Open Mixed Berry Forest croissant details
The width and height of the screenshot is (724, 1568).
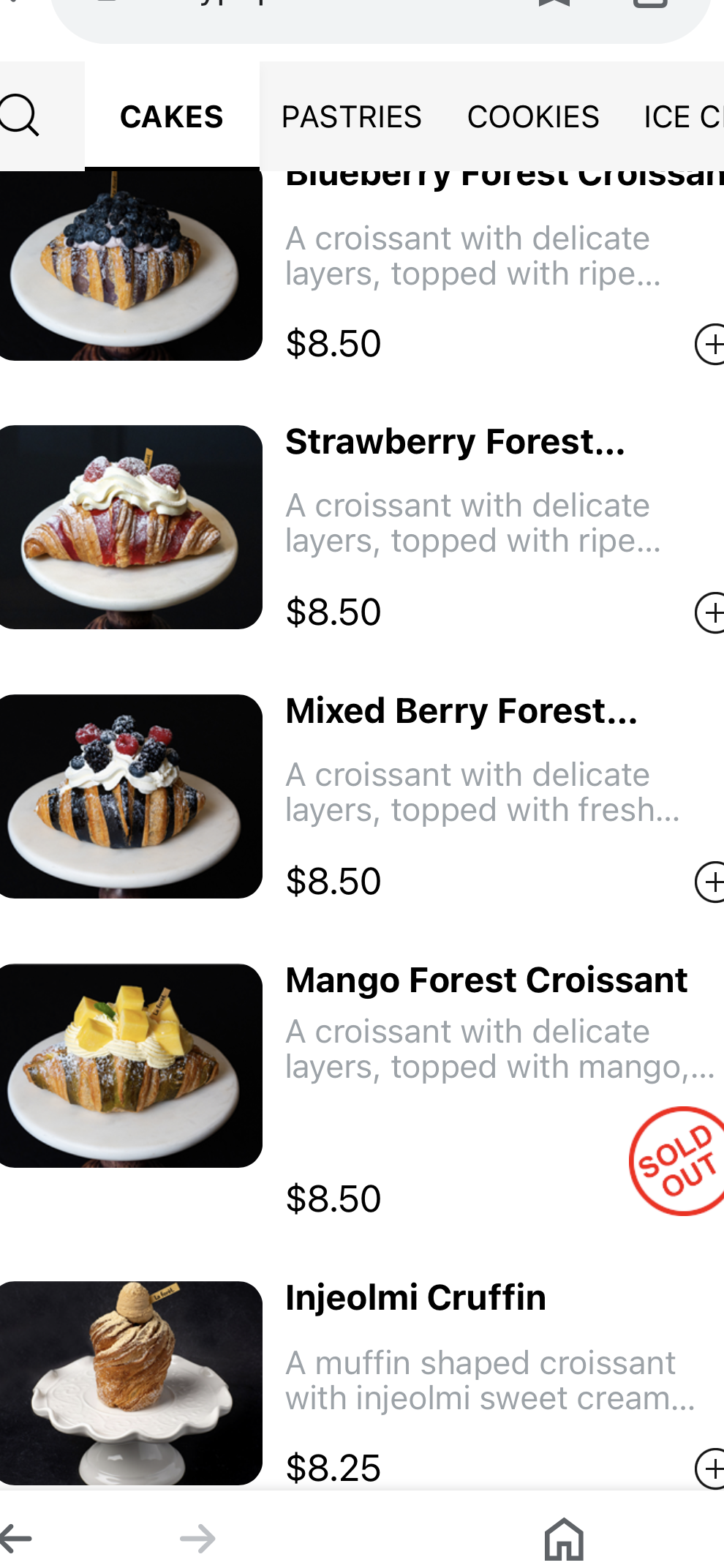(x=461, y=711)
